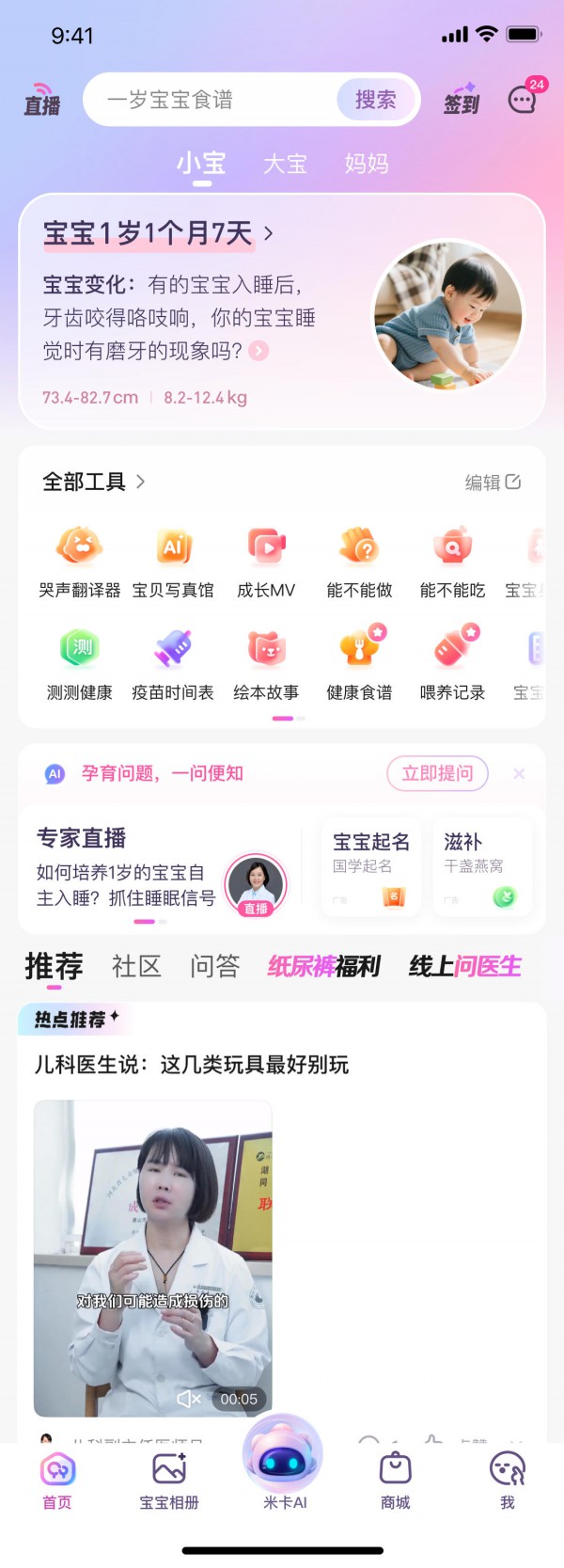Tap the 搜索 button
Viewport: 564px width, 1568px height.
pyautogui.click(x=376, y=100)
